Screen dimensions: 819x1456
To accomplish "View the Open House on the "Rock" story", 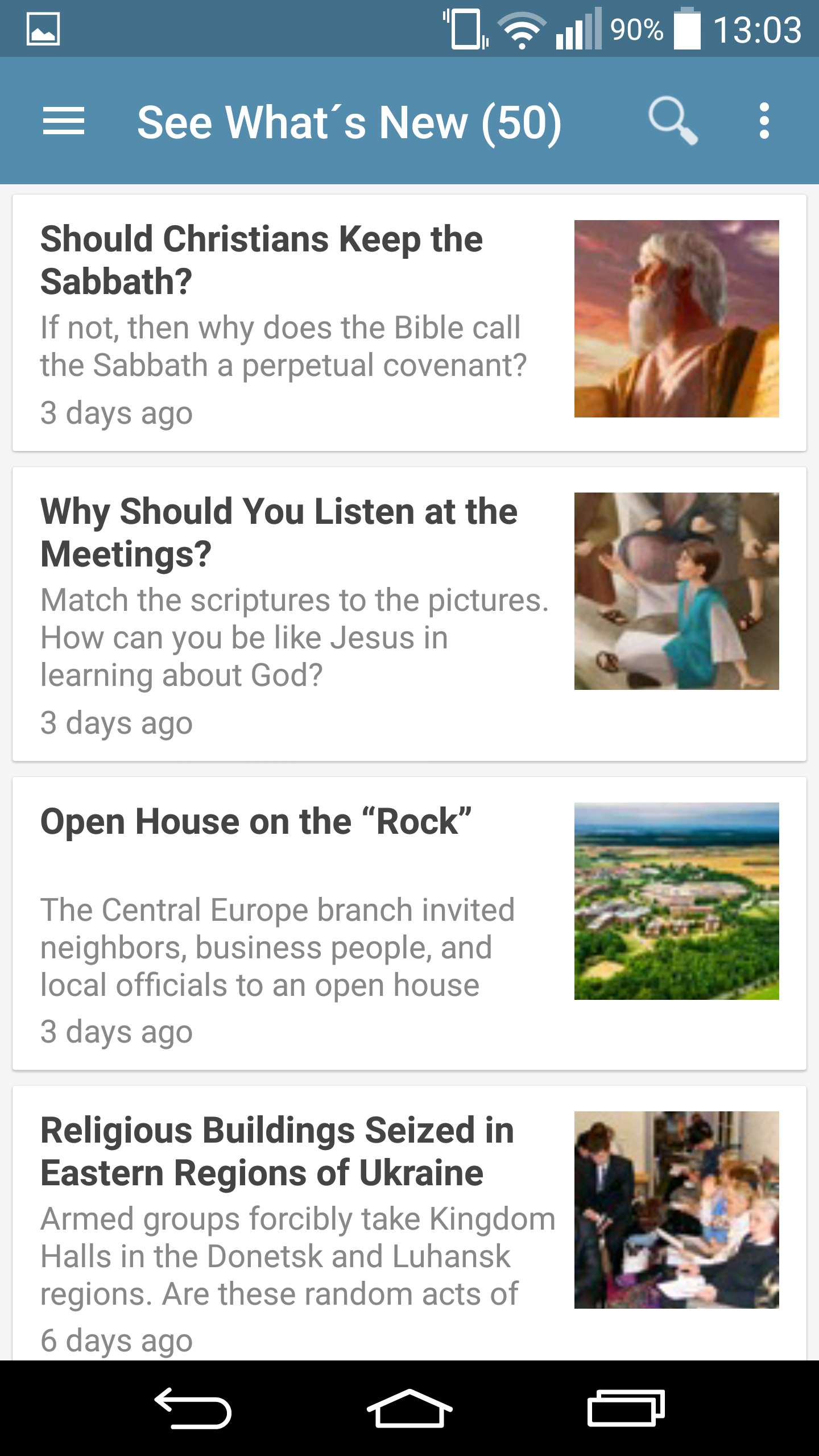I will click(x=256, y=822).
